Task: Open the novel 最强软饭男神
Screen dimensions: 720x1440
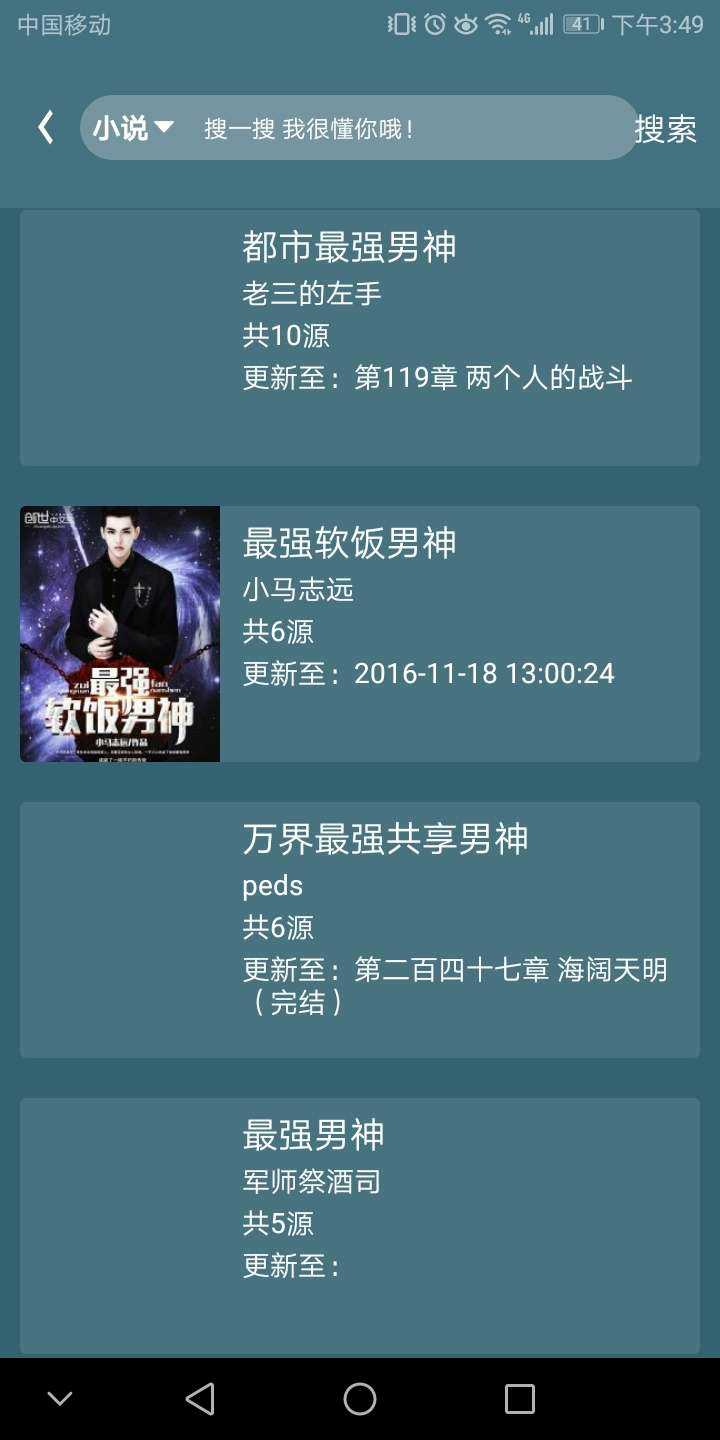Action: click(x=360, y=633)
